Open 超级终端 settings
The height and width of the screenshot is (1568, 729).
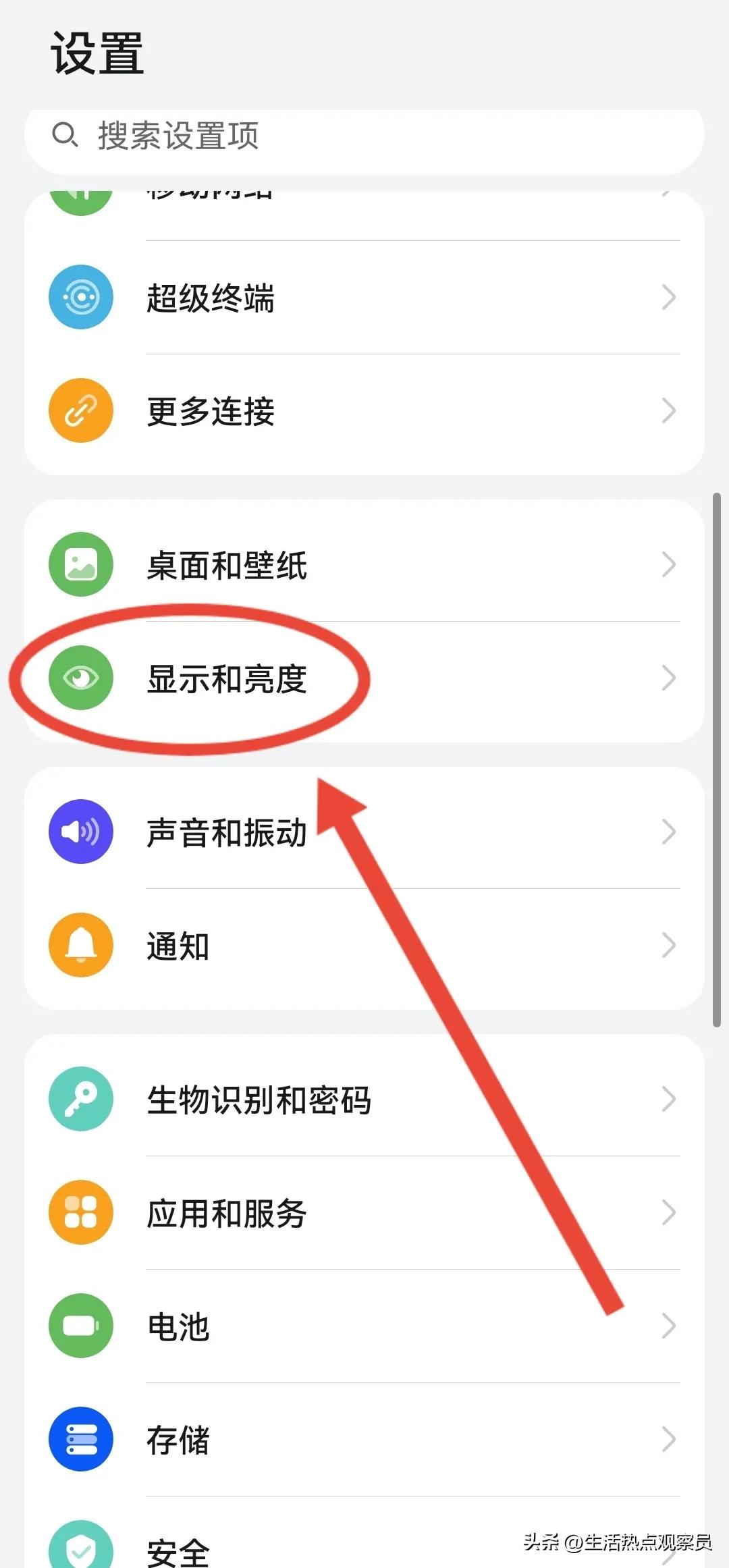364,297
